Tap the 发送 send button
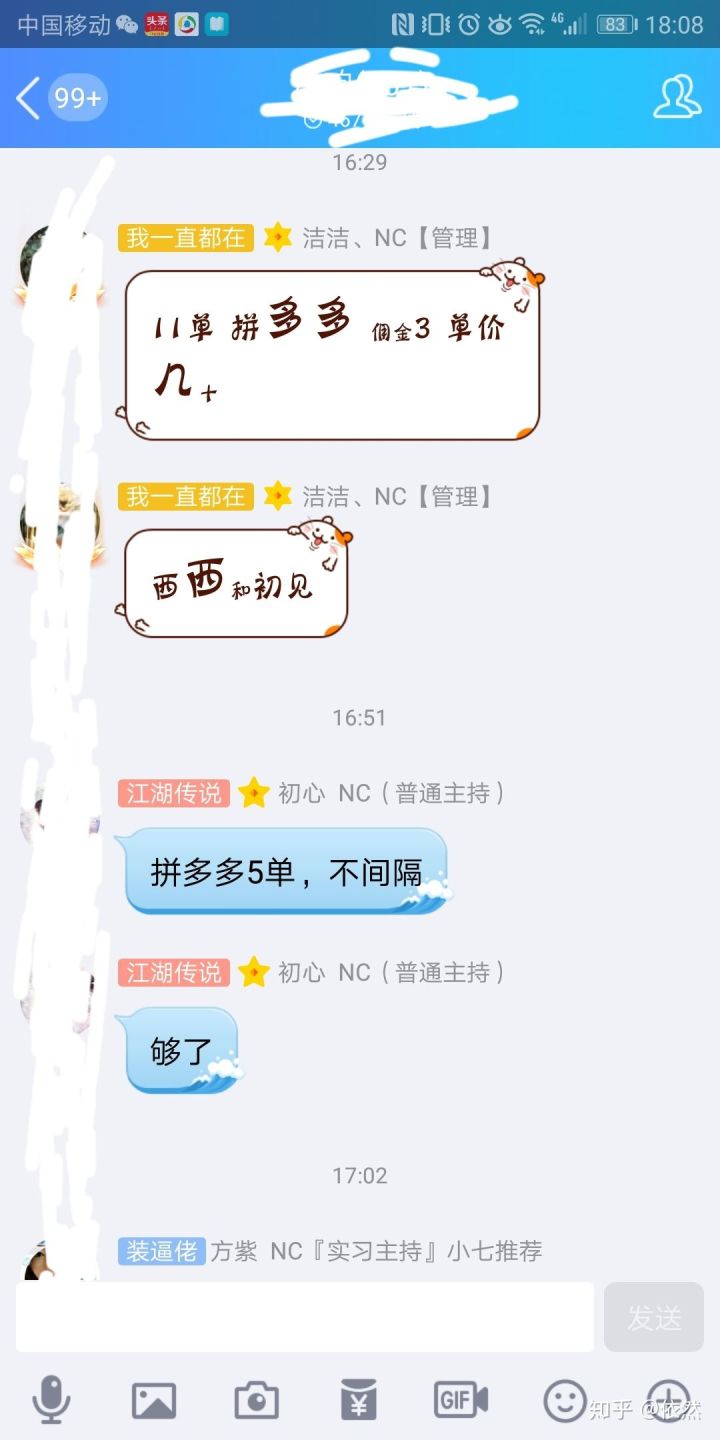The image size is (720, 1440). coord(654,1317)
